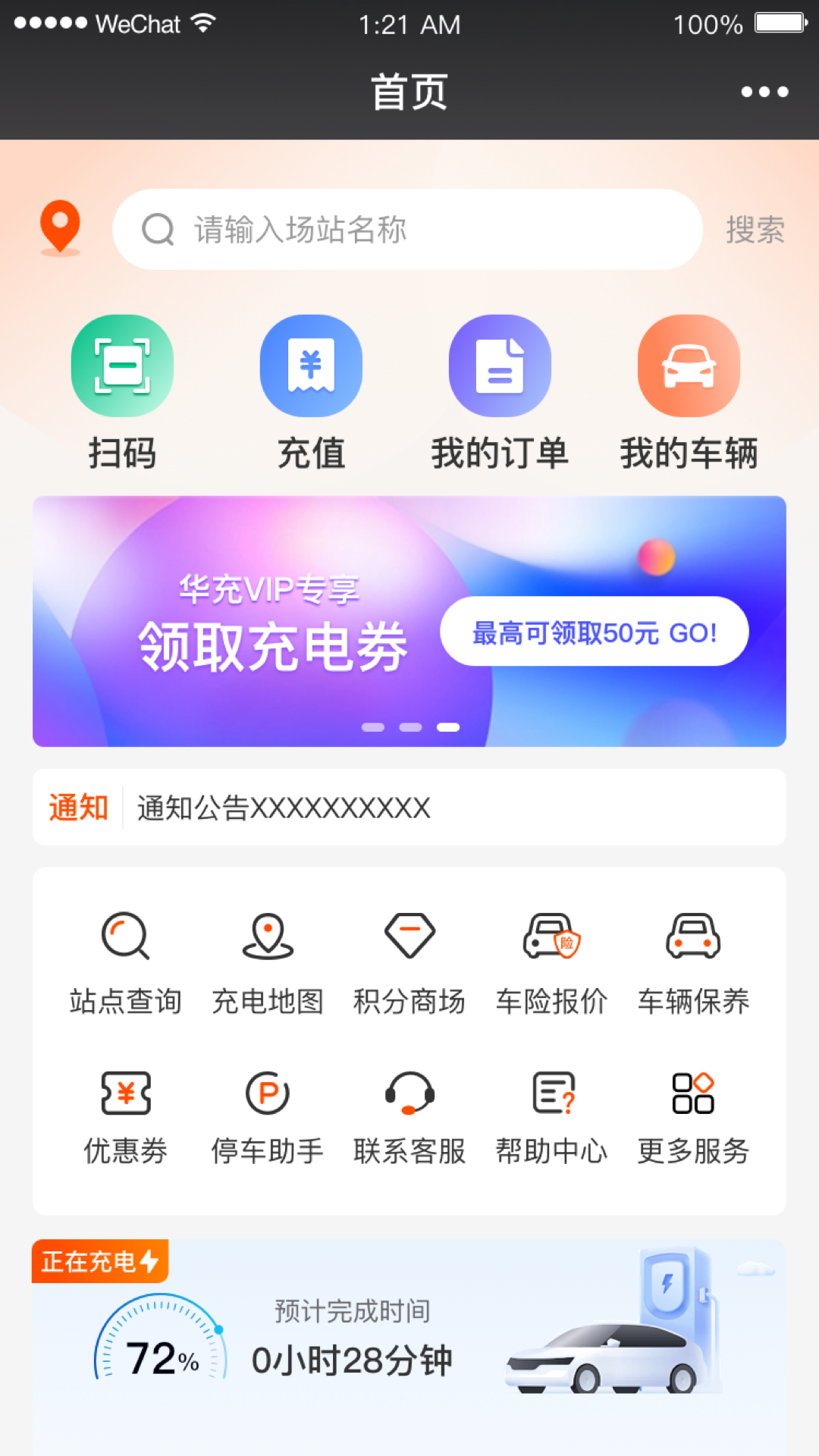Tap the 优惠券 coupons icon
This screenshot has width=819, height=1456.
pyautogui.click(x=125, y=1092)
